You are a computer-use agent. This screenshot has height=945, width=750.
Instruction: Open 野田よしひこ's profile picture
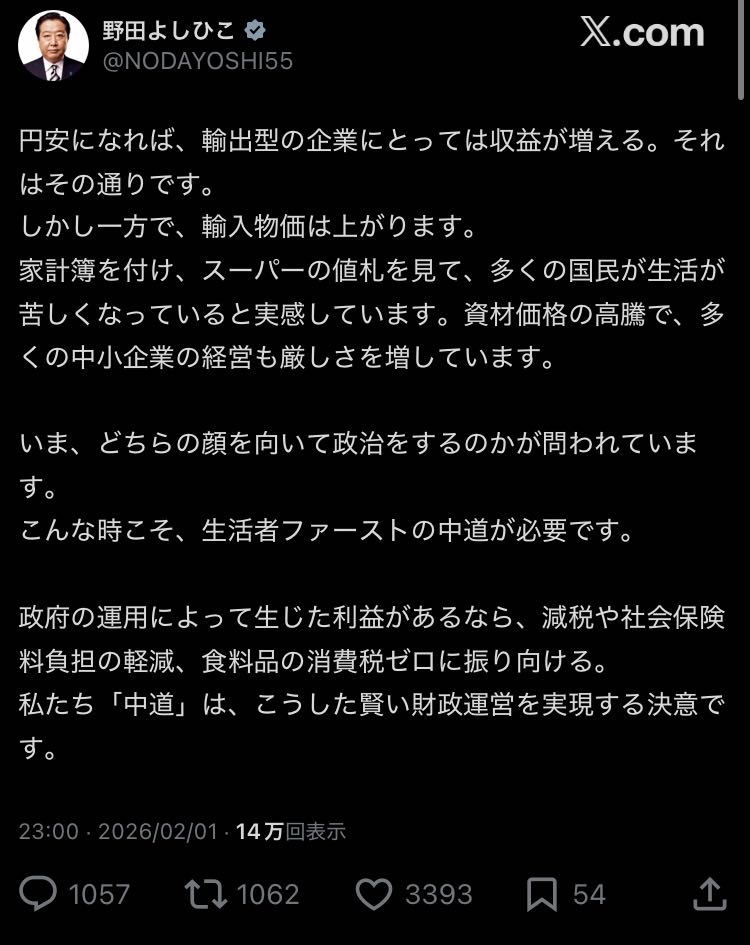(54, 46)
